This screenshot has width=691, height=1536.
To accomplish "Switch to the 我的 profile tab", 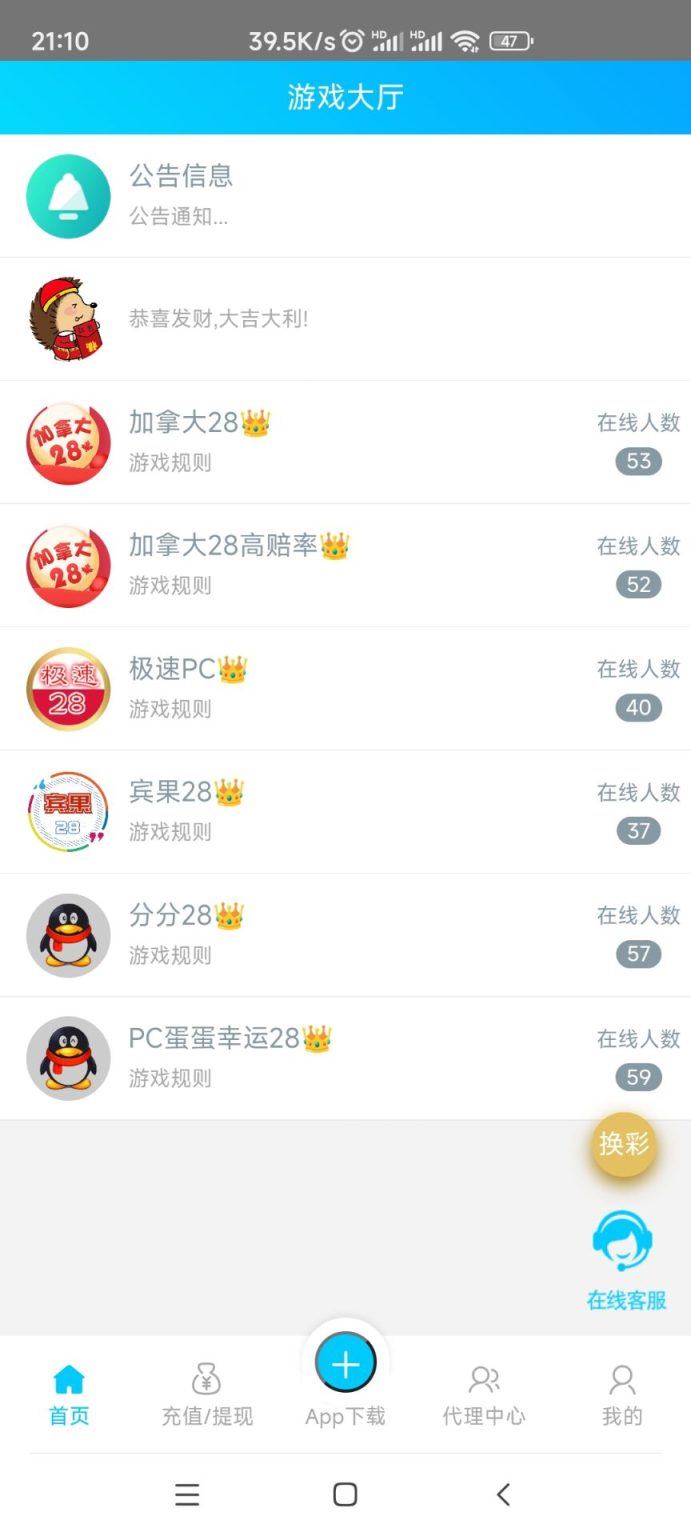I will [x=622, y=1396].
